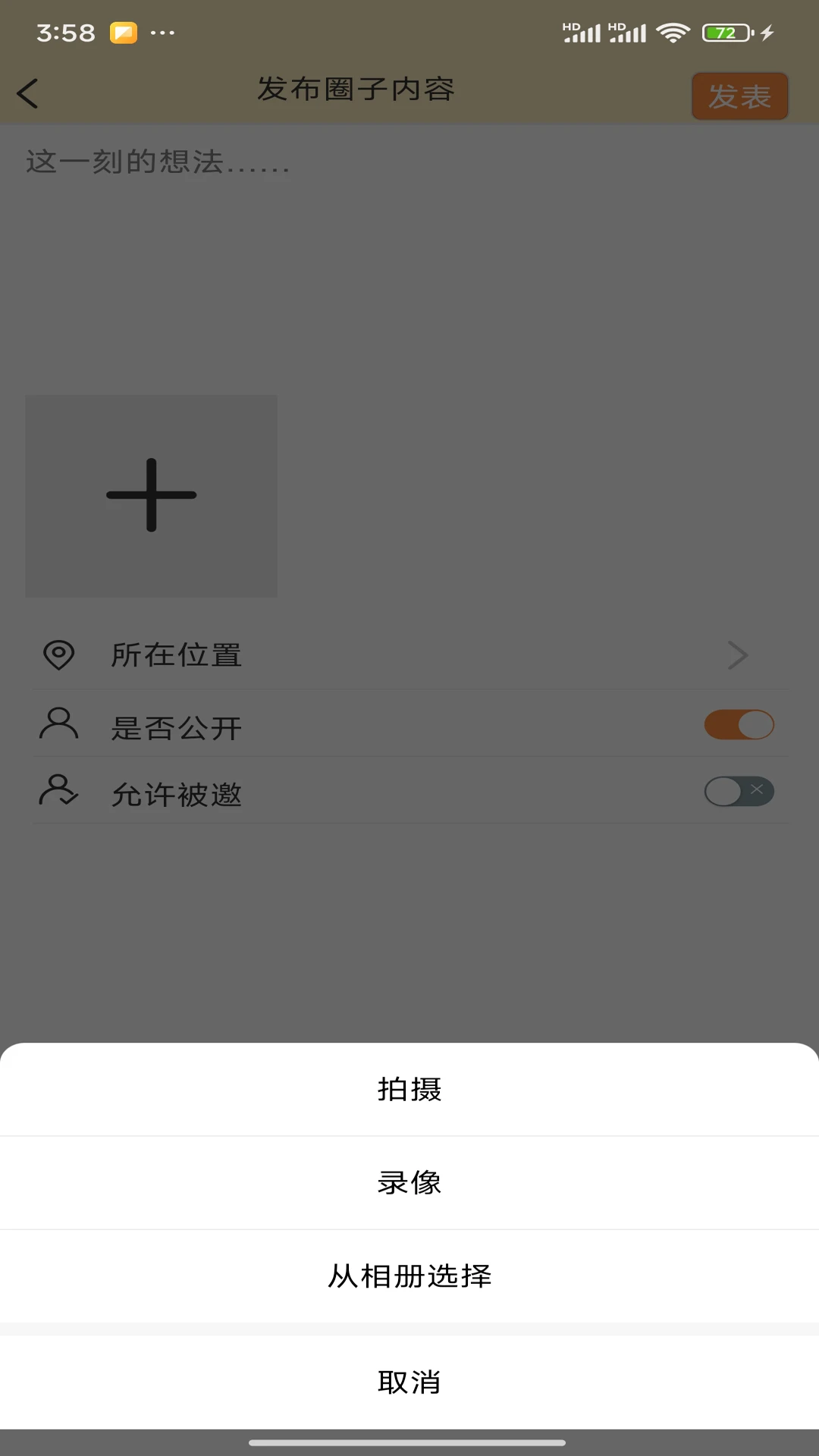Tap the location pin icon beside 所在位置
This screenshot has width=819, height=1456.
(x=58, y=655)
